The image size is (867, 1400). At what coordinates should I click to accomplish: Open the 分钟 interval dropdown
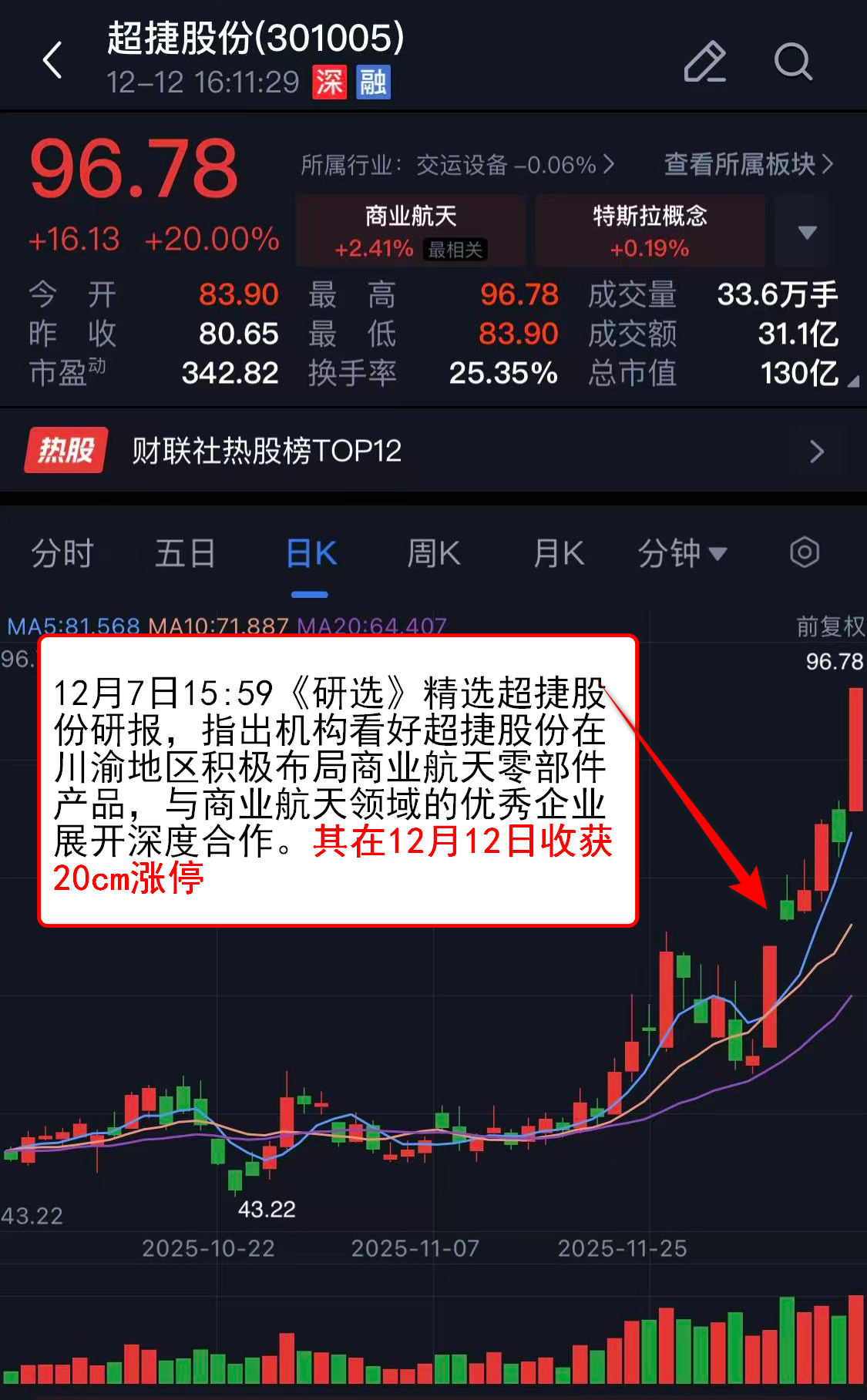click(x=682, y=553)
